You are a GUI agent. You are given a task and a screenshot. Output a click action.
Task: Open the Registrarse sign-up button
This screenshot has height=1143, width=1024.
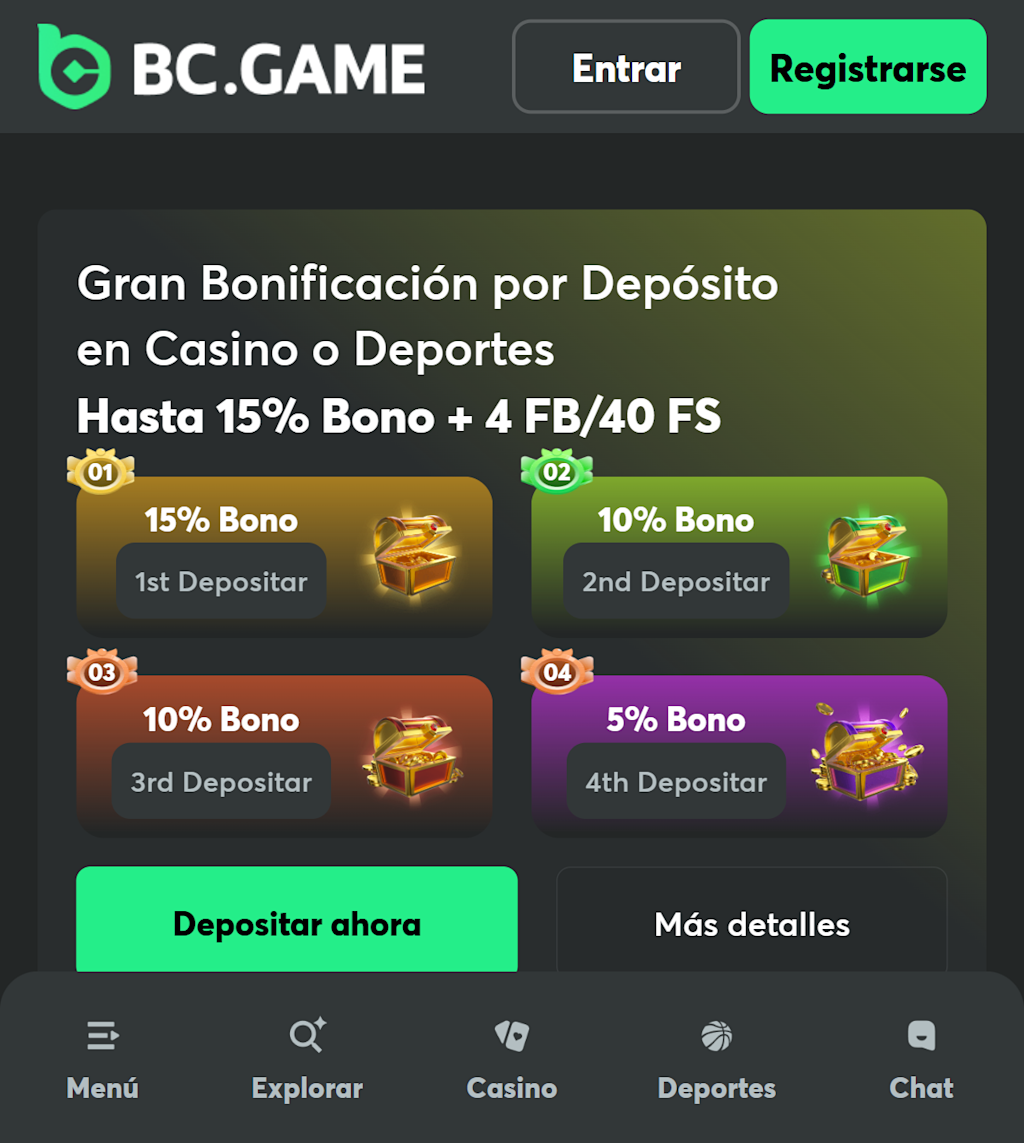point(867,68)
